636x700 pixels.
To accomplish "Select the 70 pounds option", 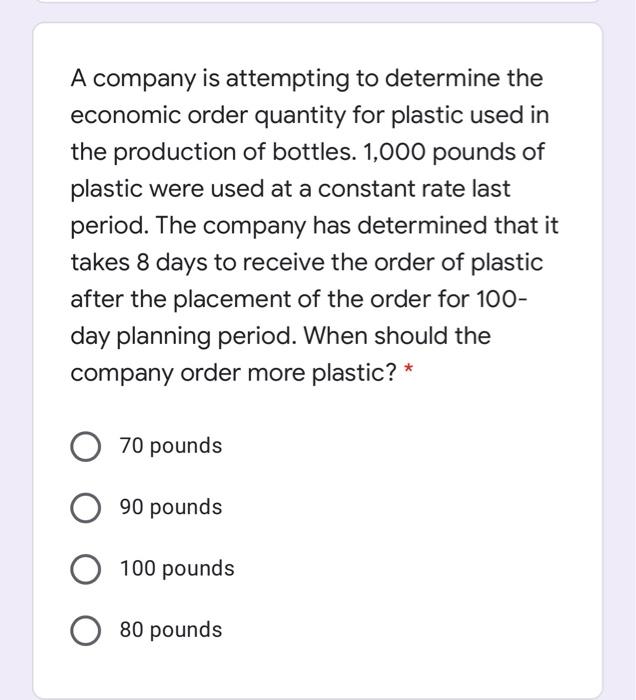I will pos(86,447).
